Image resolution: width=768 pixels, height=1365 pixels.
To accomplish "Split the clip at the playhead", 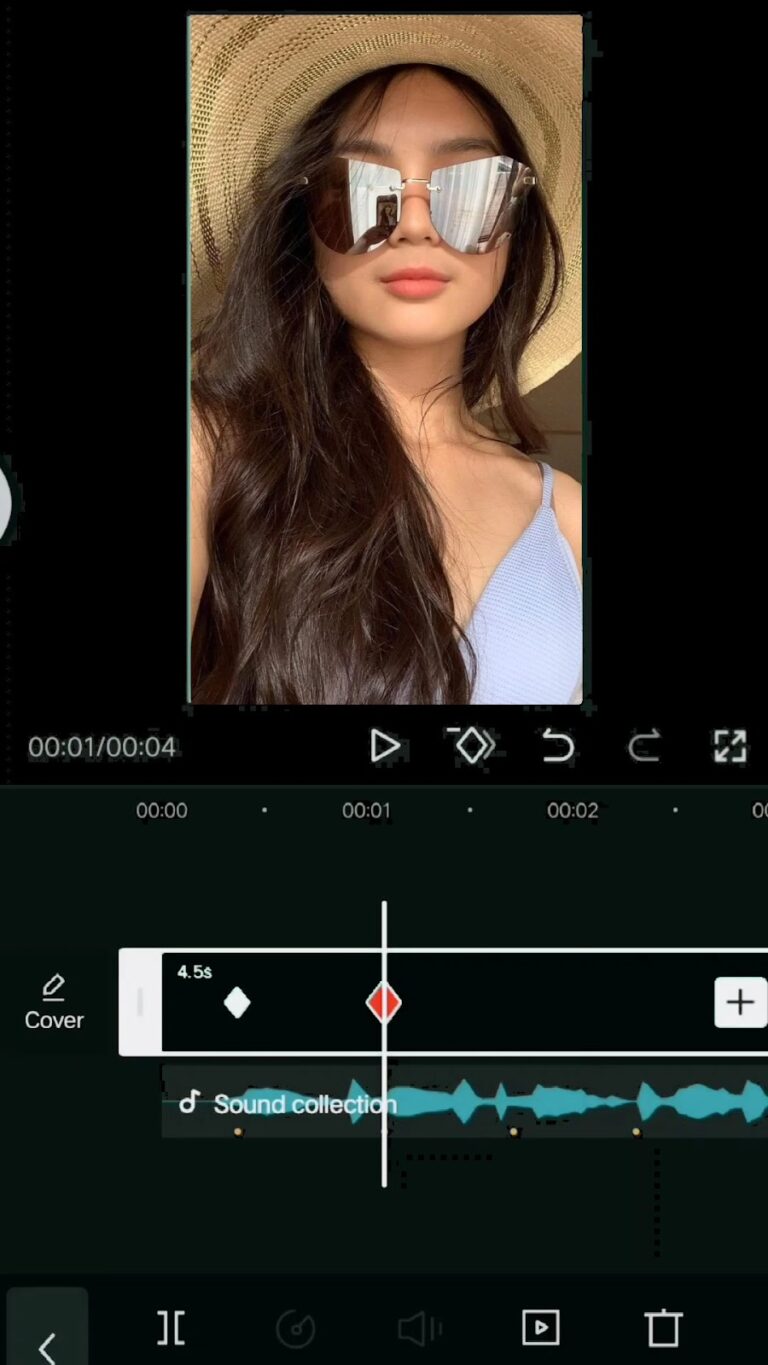I will (x=171, y=1328).
